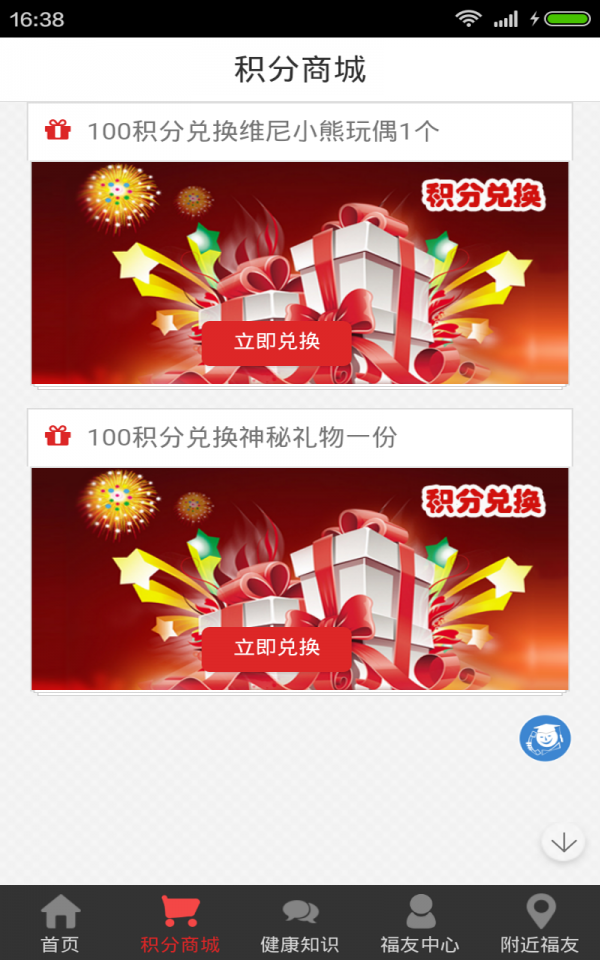
Task: Go to the 首页 tab
Action: click(x=60, y=923)
